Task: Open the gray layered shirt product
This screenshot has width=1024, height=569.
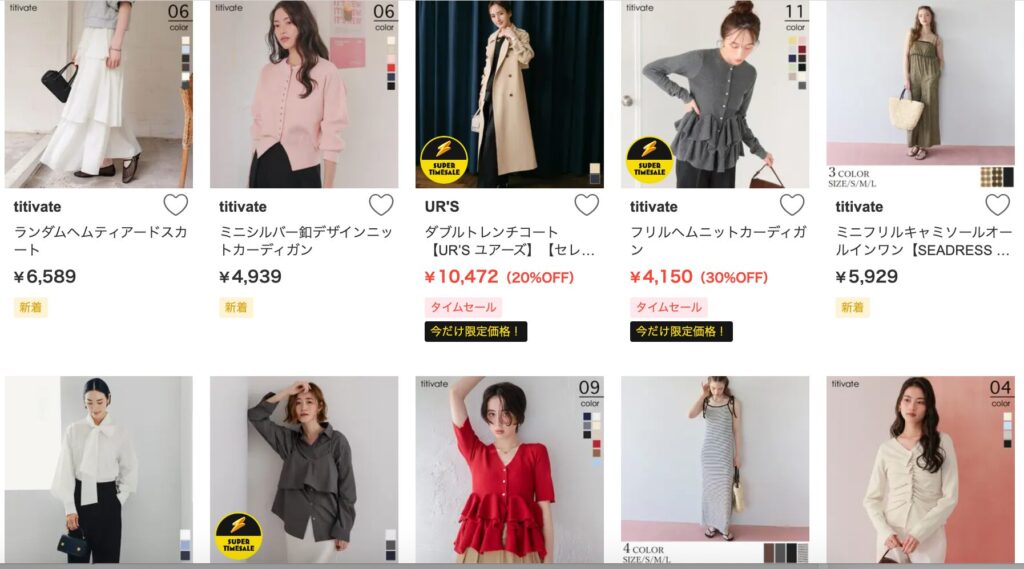Action: [304, 468]
